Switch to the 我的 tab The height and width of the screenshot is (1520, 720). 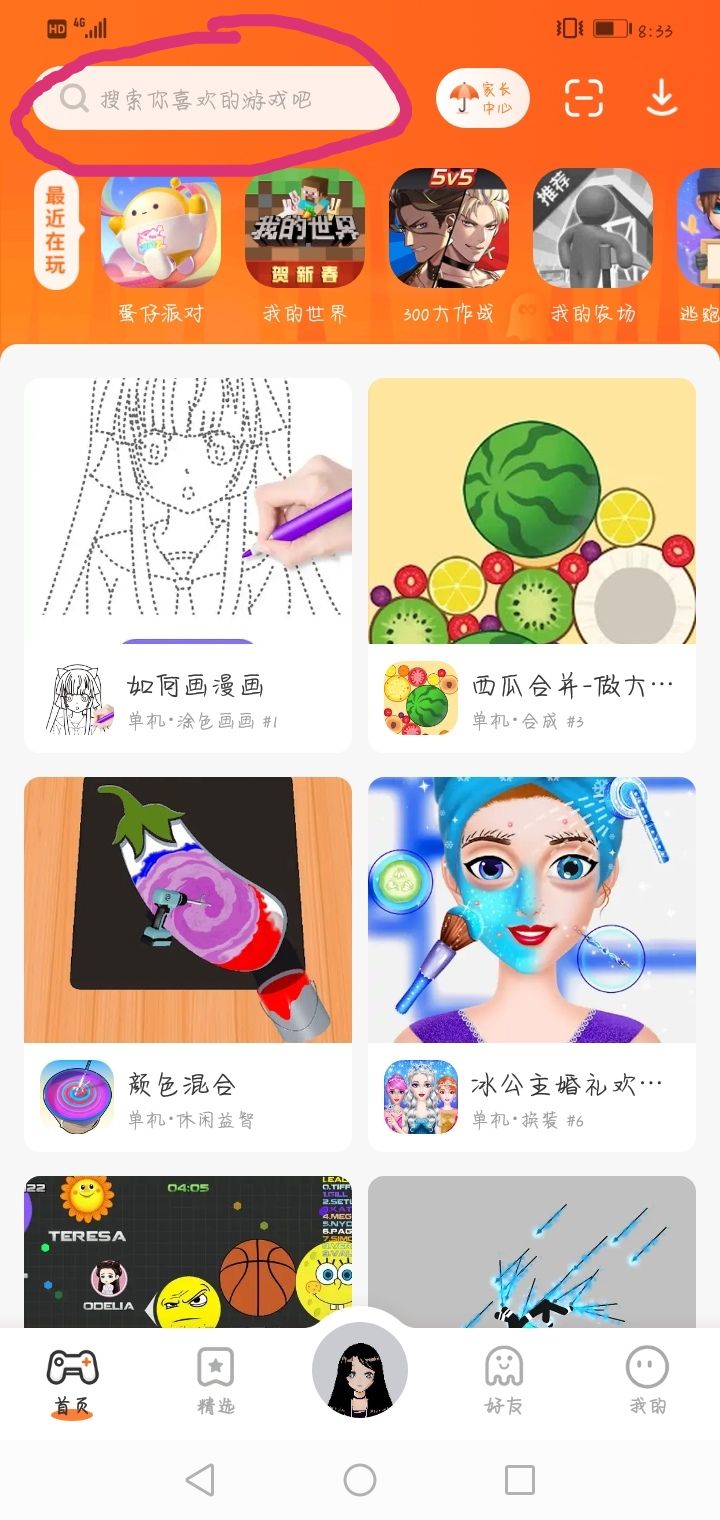click(647, 1381)
